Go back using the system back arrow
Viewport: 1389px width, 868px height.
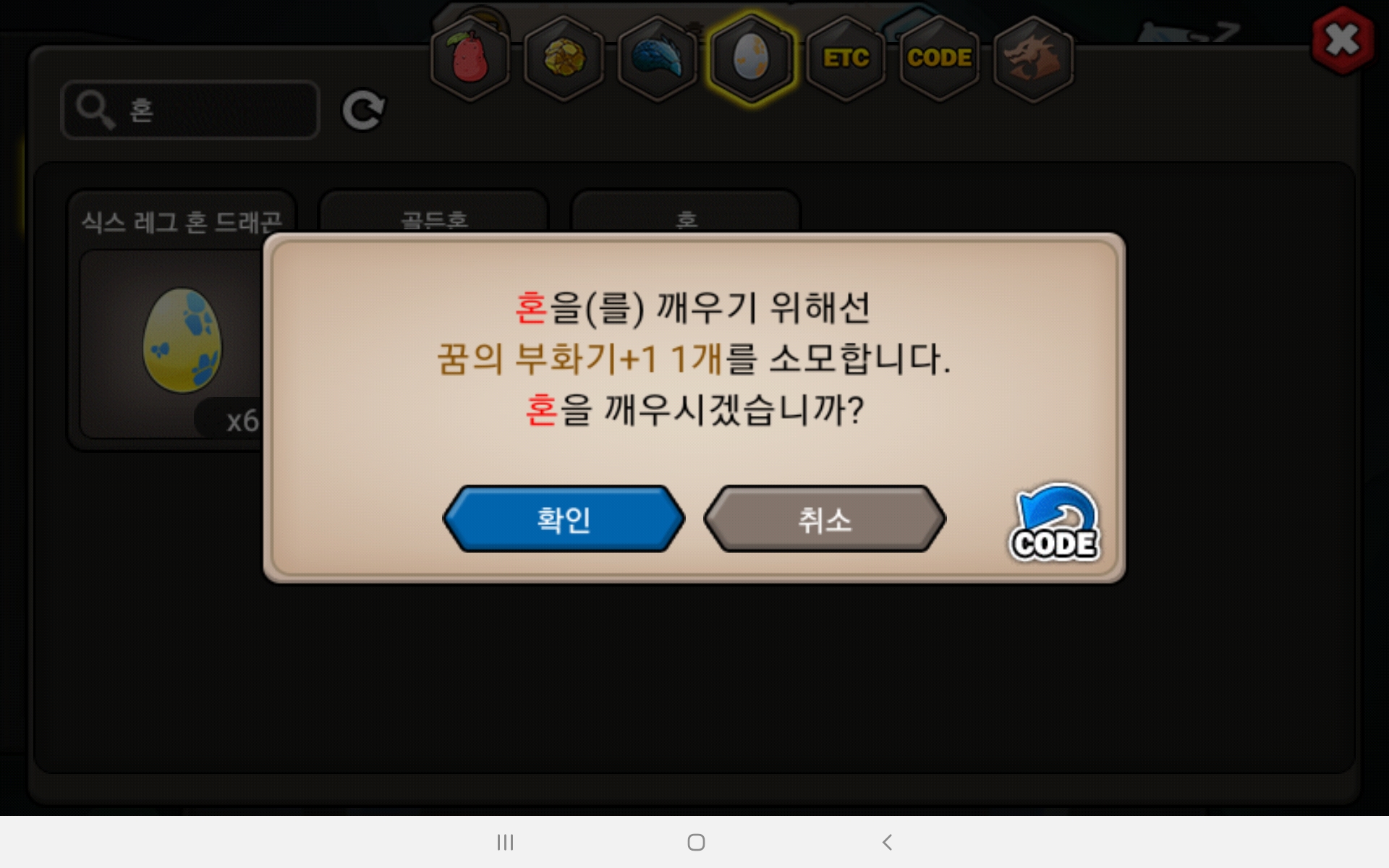pyautogui.click(x=887, y=842)
